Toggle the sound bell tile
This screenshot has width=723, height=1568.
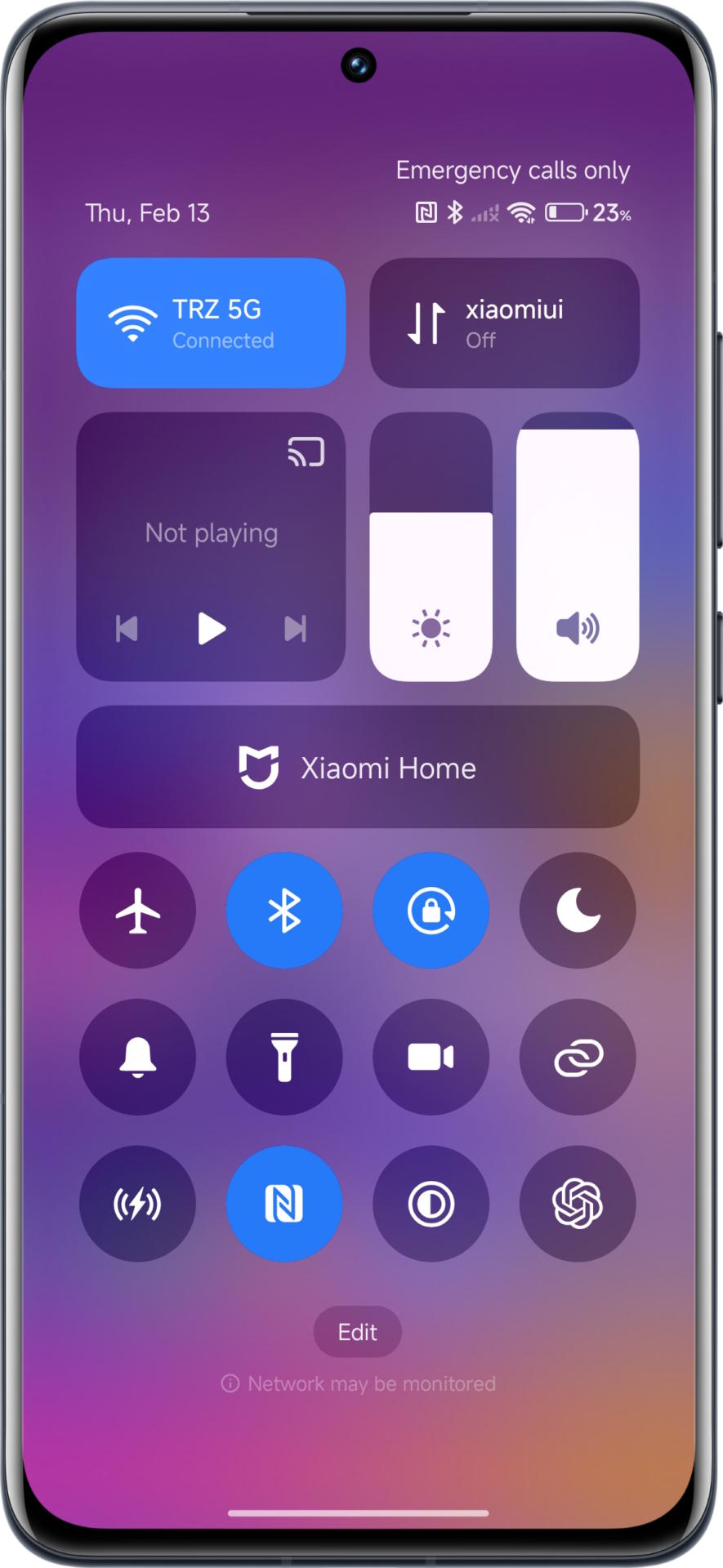point(137,1057)
